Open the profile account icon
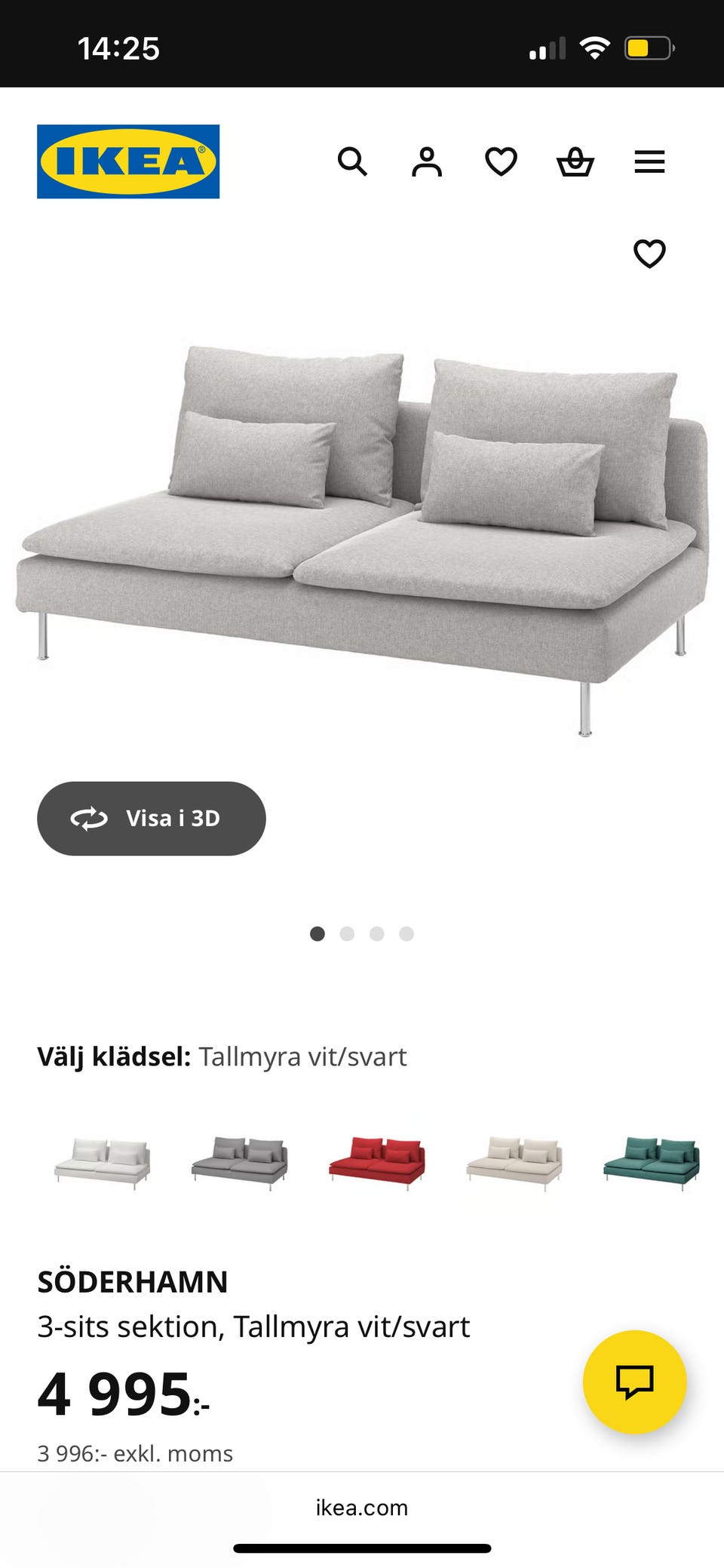The height and width of the screenshot is (1568, 724). pyautogui.click(x=426, y=161)
